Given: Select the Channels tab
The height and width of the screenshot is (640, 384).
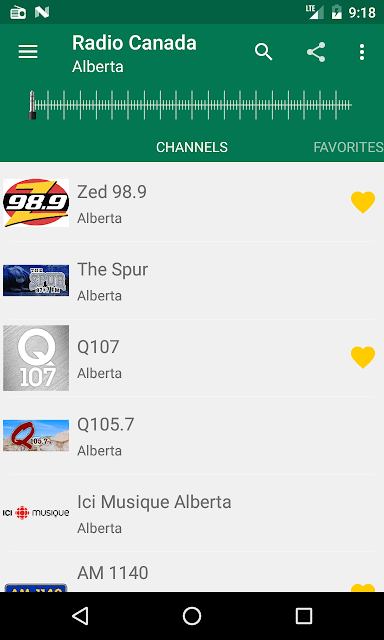Looking at the screenshot, I should pyautogui.click(x=192, y=147).
